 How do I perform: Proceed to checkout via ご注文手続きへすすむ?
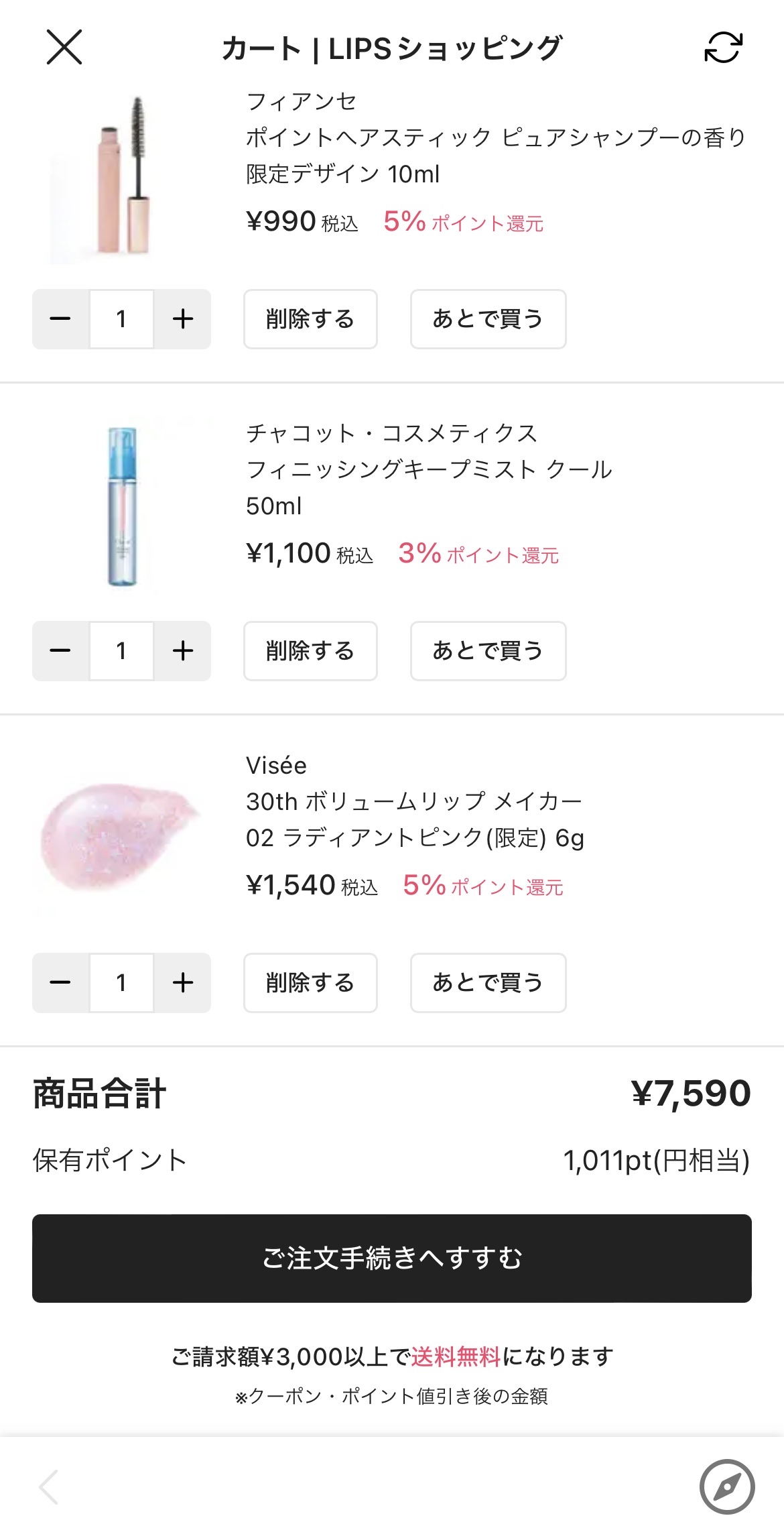tap(392, 1259)
